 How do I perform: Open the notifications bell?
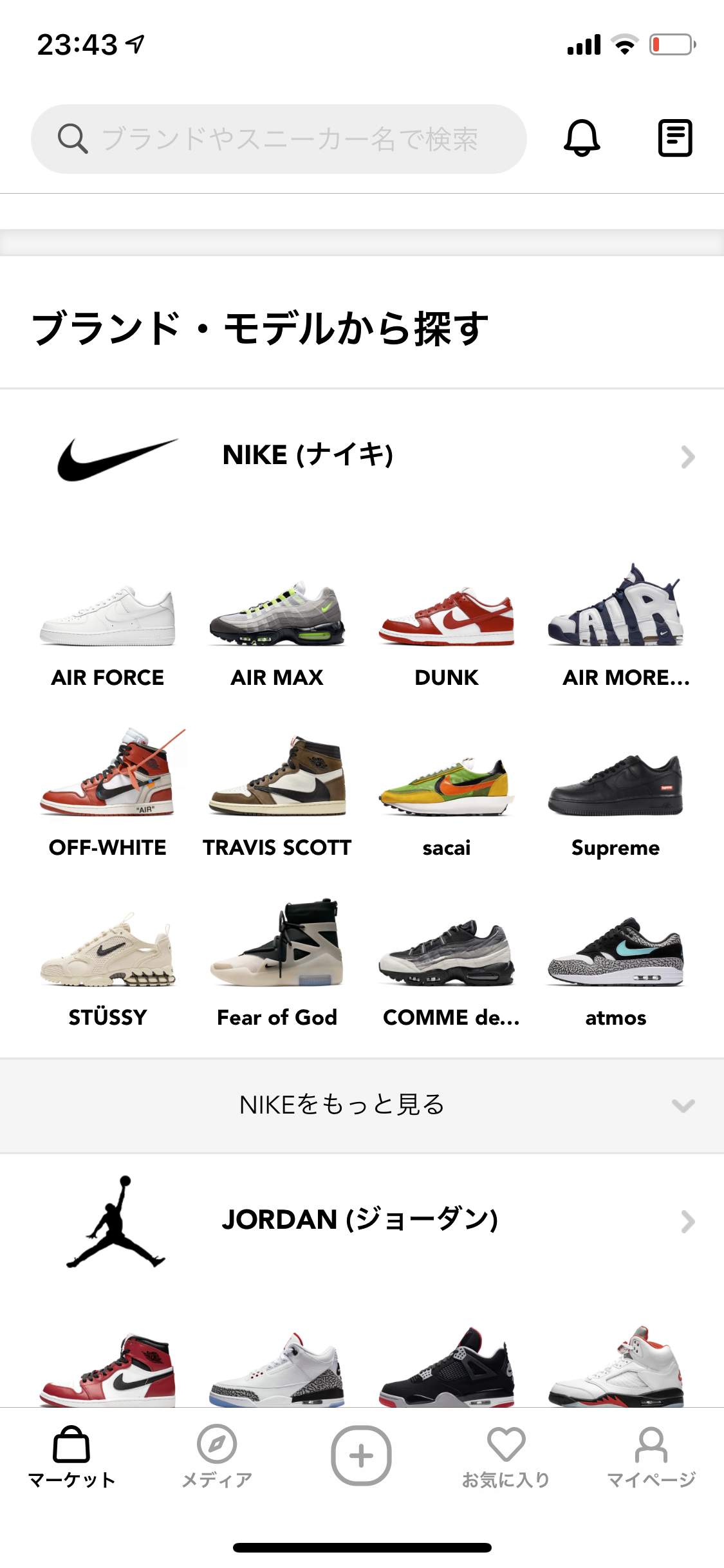(582, 138)
